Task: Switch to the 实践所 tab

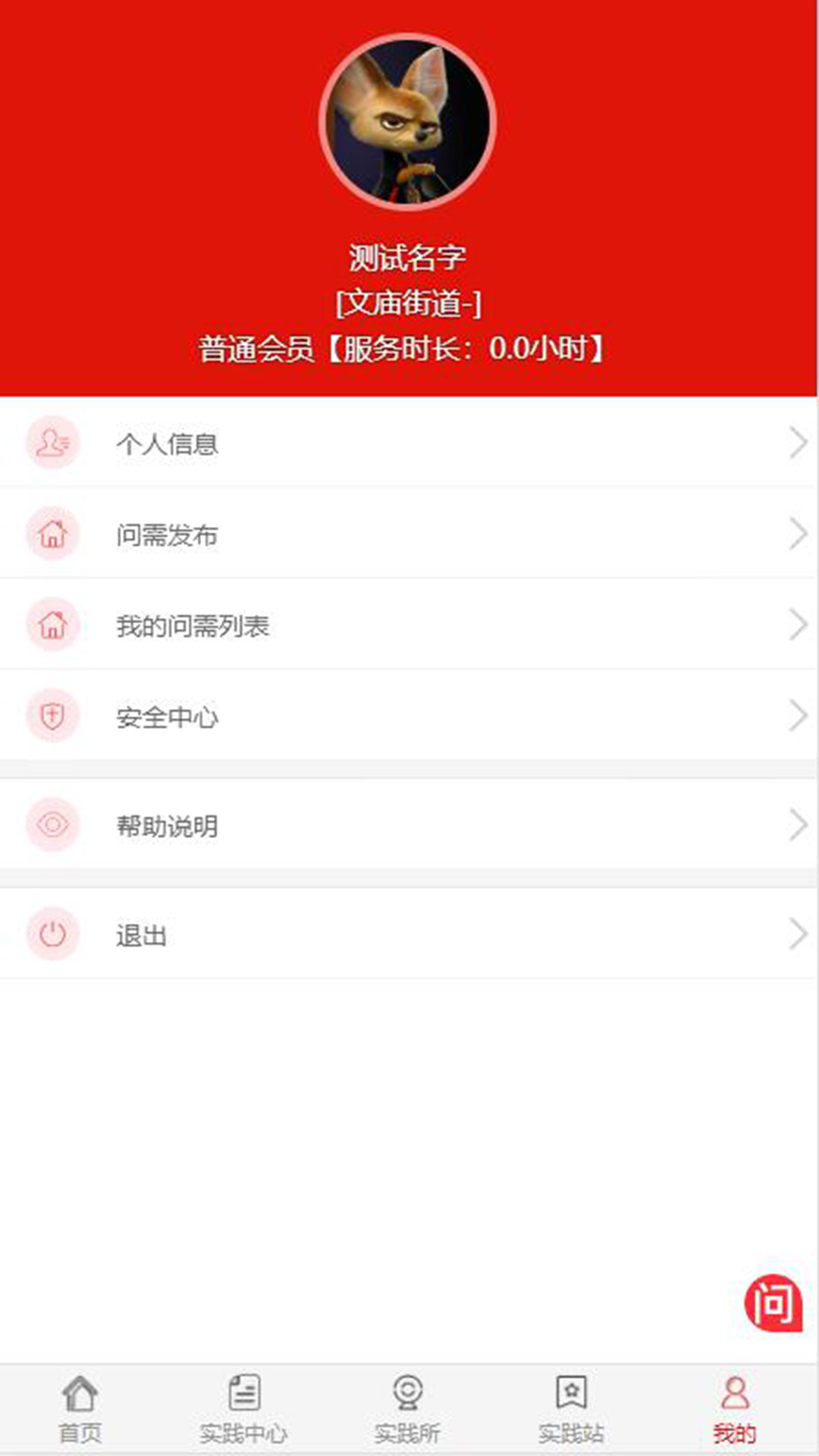Action: [x=408, y=1410]
